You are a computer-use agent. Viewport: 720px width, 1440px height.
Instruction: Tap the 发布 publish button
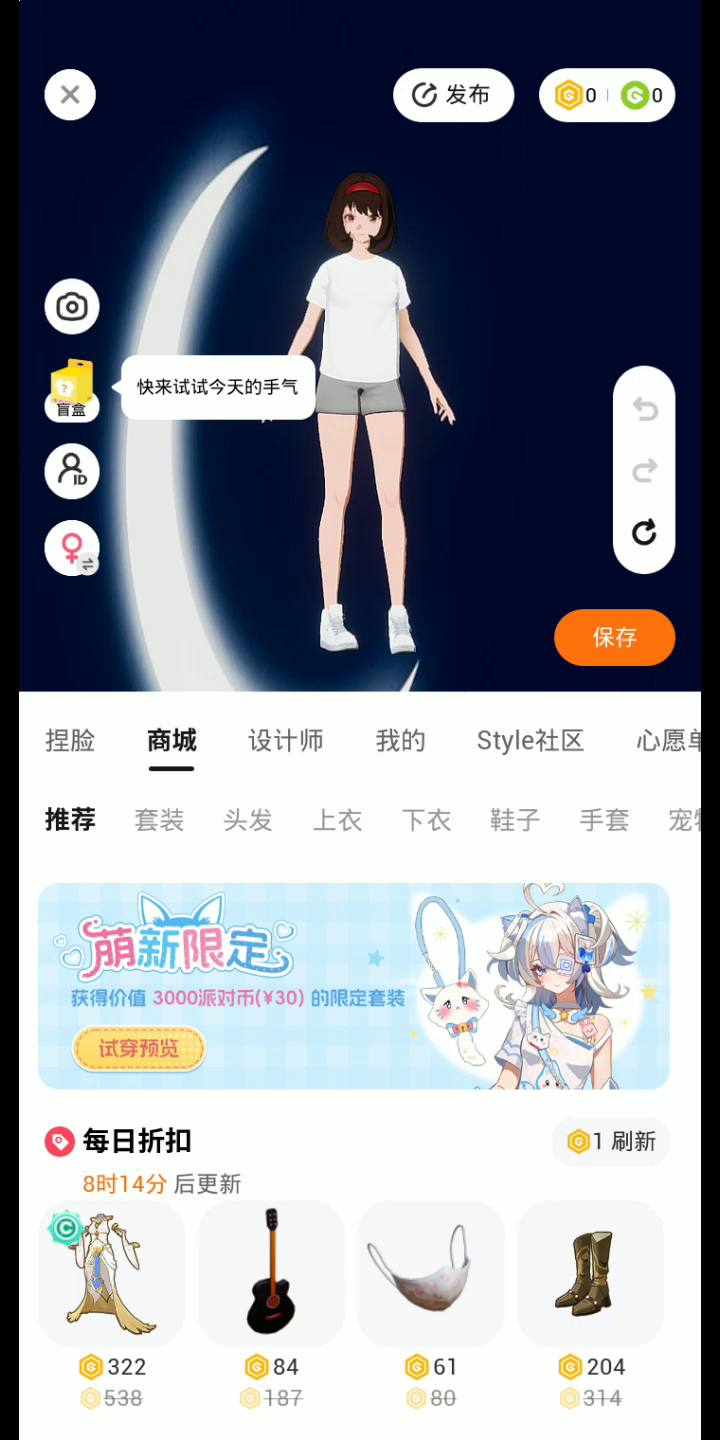coord(453,95)
